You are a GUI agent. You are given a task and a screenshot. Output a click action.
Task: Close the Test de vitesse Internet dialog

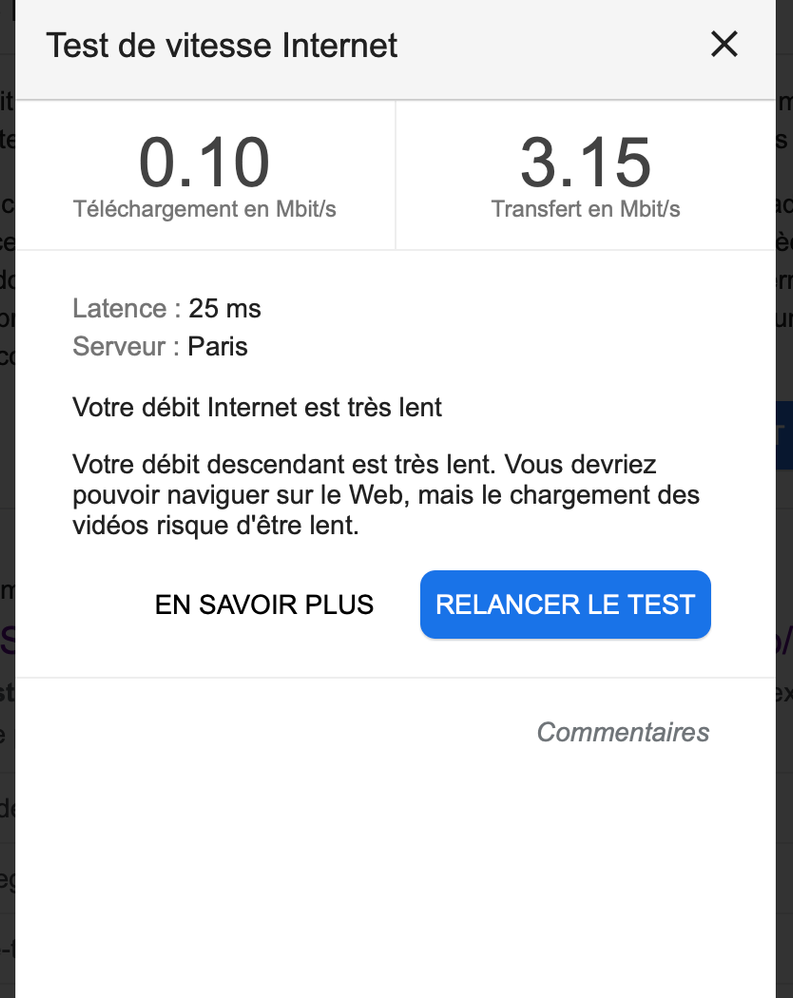pyautogui.click(x=723, y=44)
